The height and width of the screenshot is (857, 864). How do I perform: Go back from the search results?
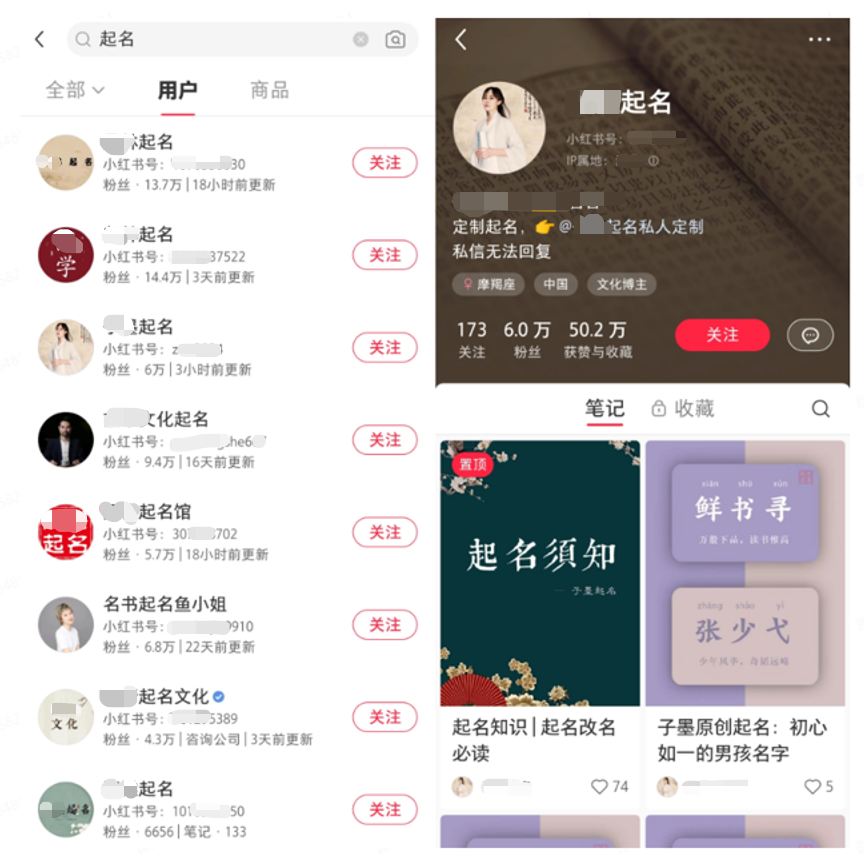point(39,39)
